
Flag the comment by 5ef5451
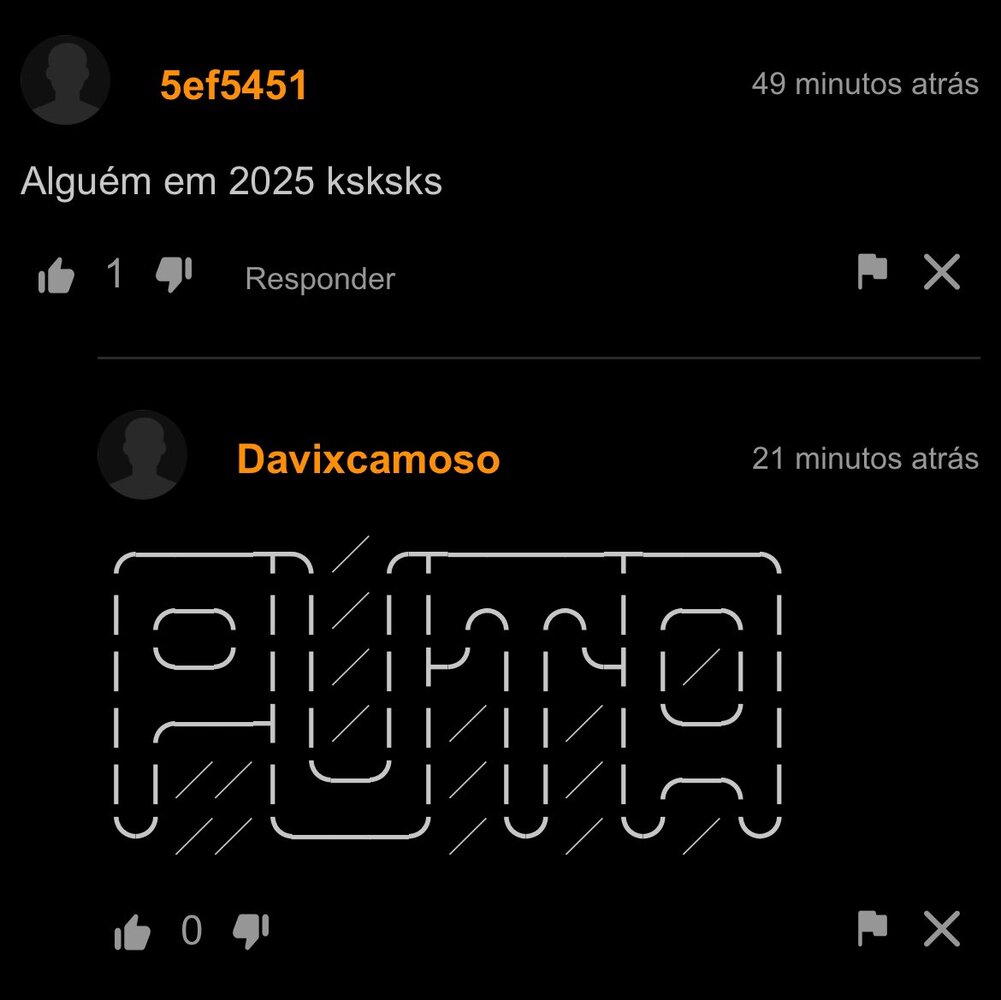point(872,272)
